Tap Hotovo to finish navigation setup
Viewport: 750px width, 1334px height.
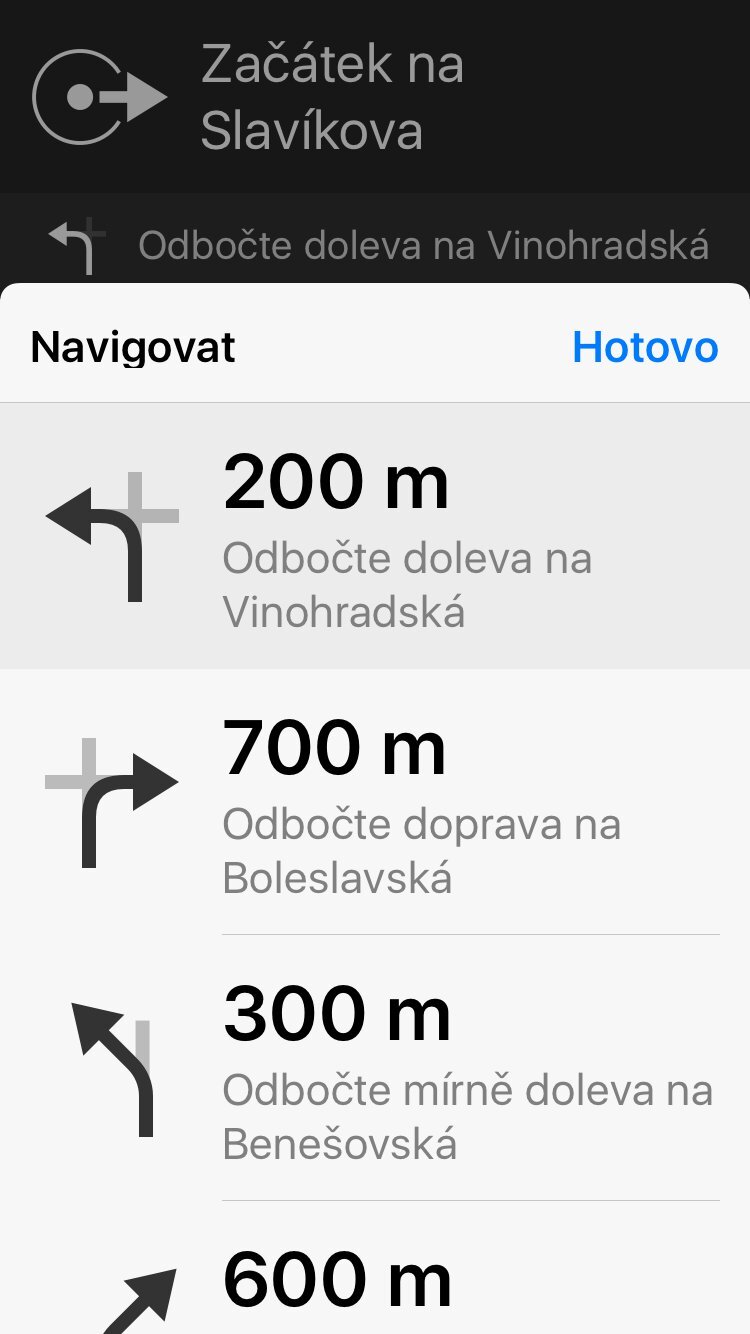(x=645, y=347)
